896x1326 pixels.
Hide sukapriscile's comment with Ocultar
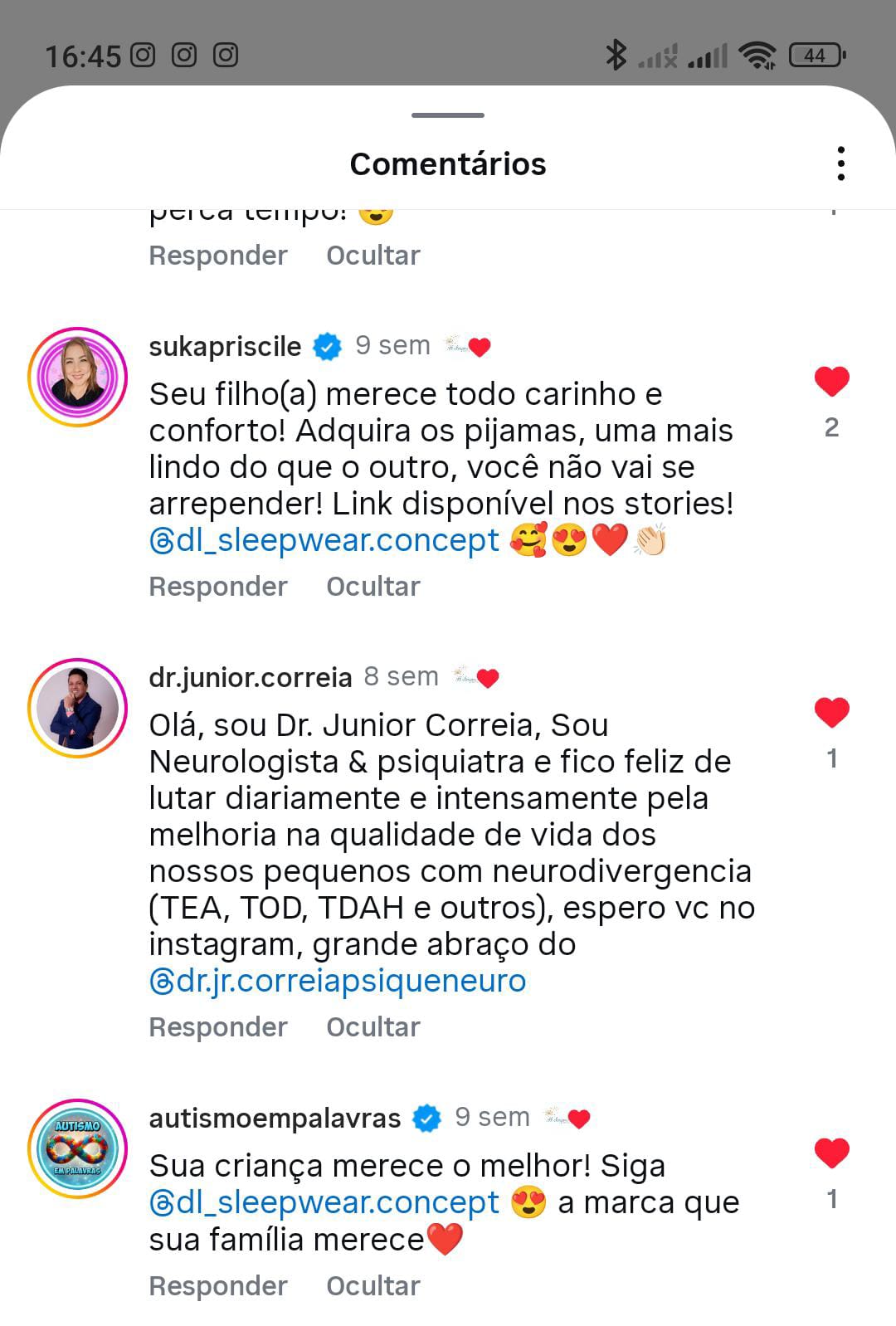click(373, 587)
